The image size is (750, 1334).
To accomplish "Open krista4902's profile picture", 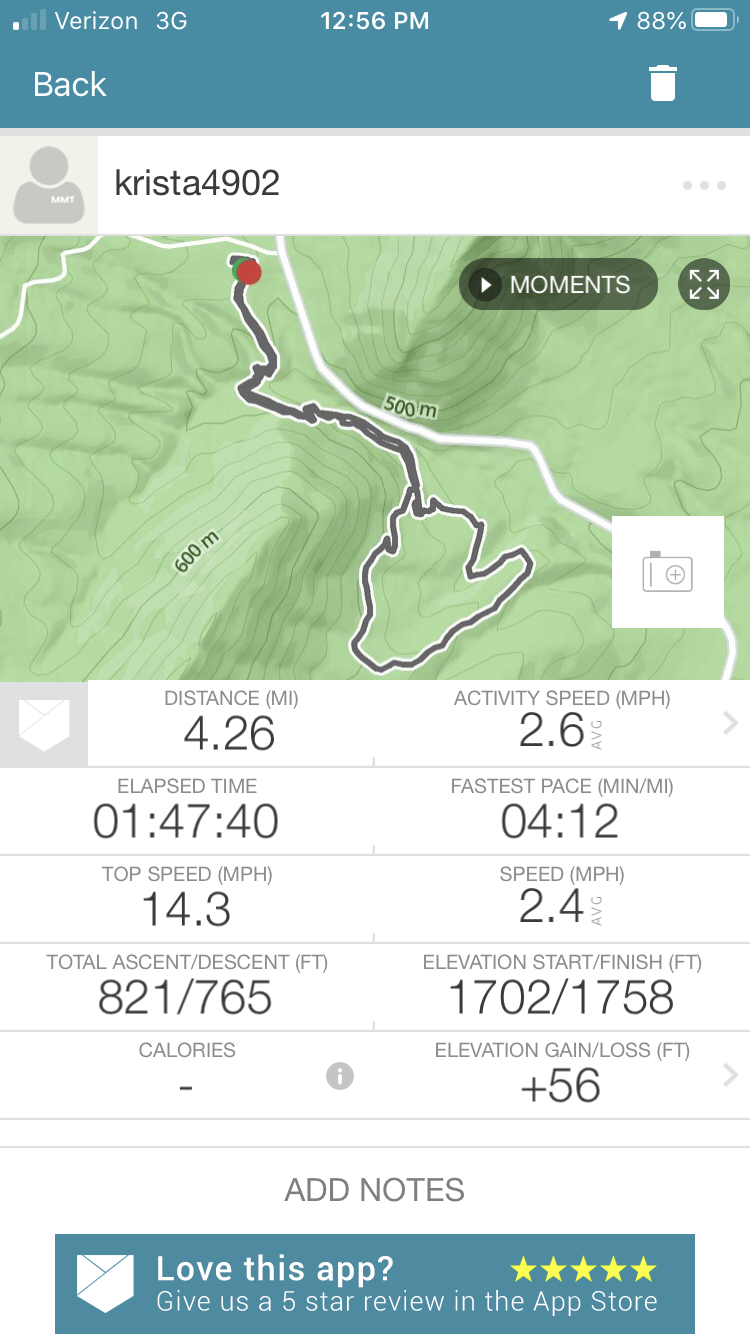I will [49, 185].
